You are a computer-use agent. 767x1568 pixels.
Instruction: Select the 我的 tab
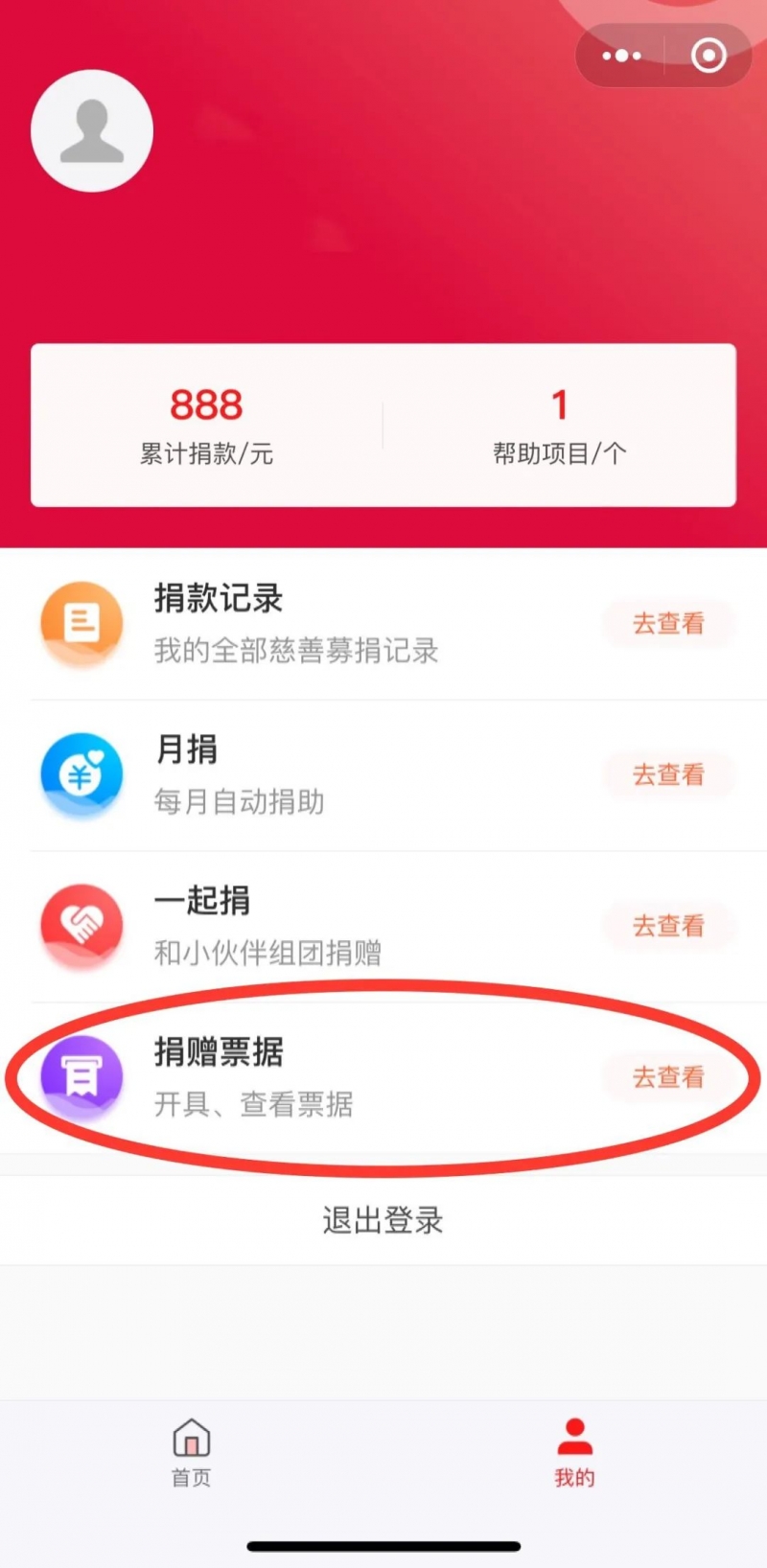(574, 1451)
